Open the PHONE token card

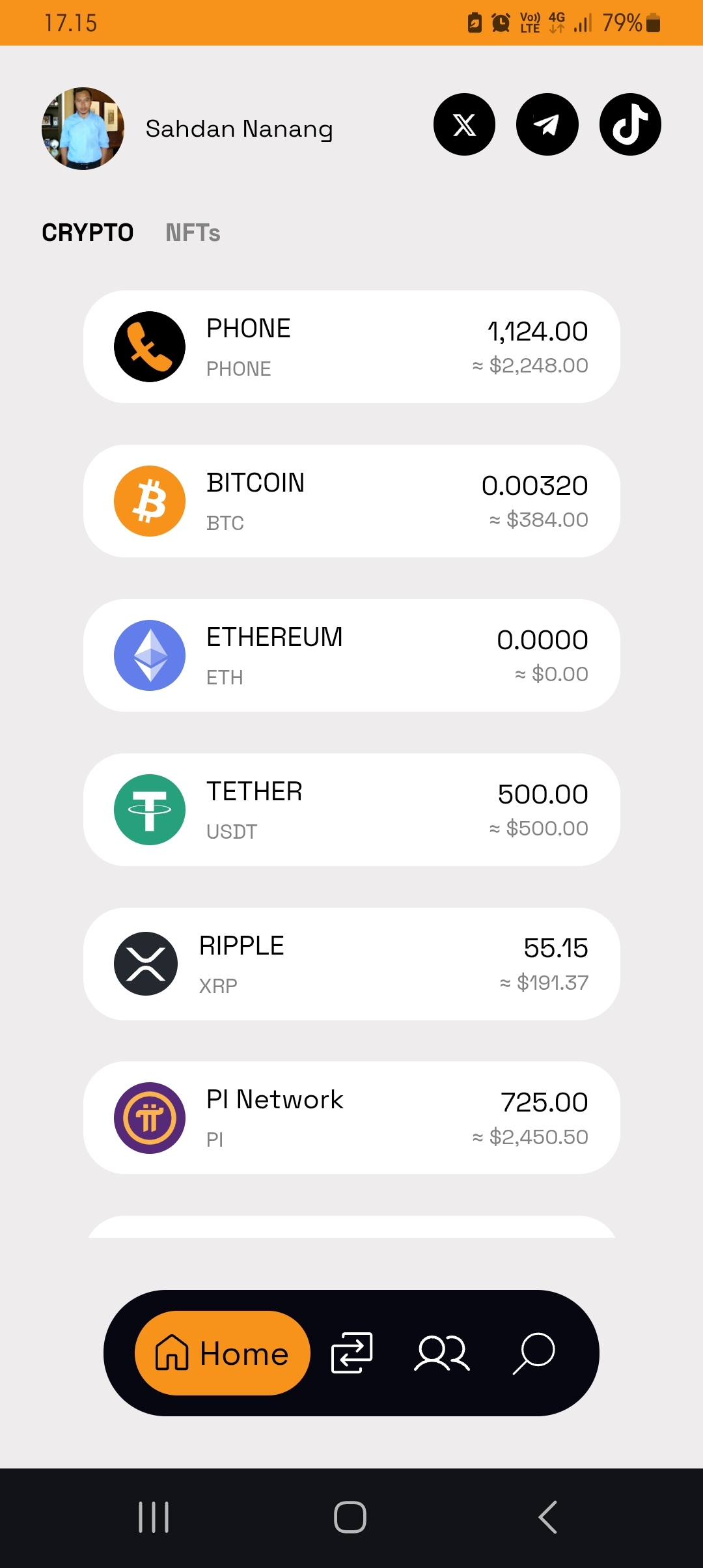pyautogui.click(x=351, y=346)
